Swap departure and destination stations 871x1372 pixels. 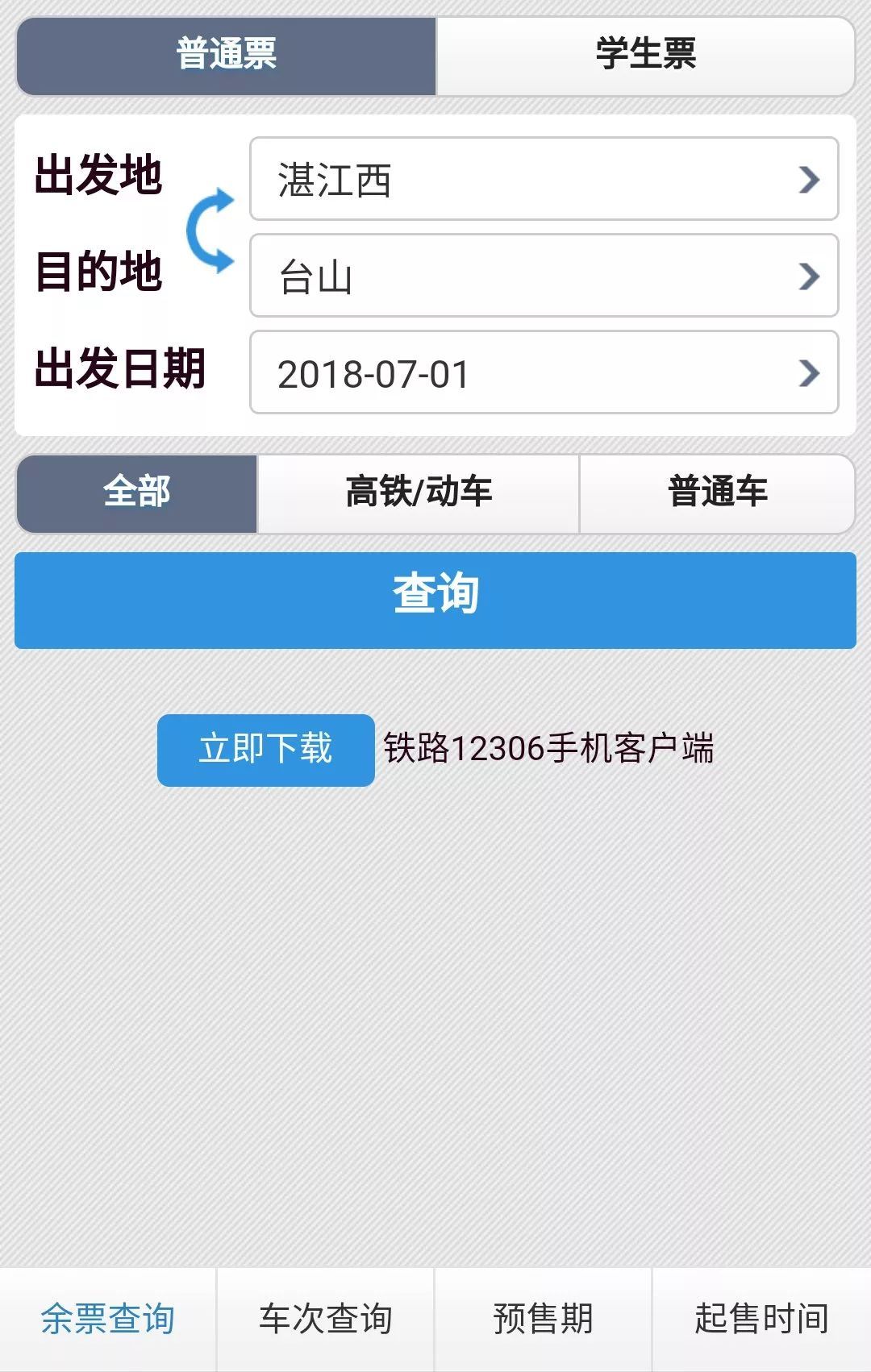[210, 231]
